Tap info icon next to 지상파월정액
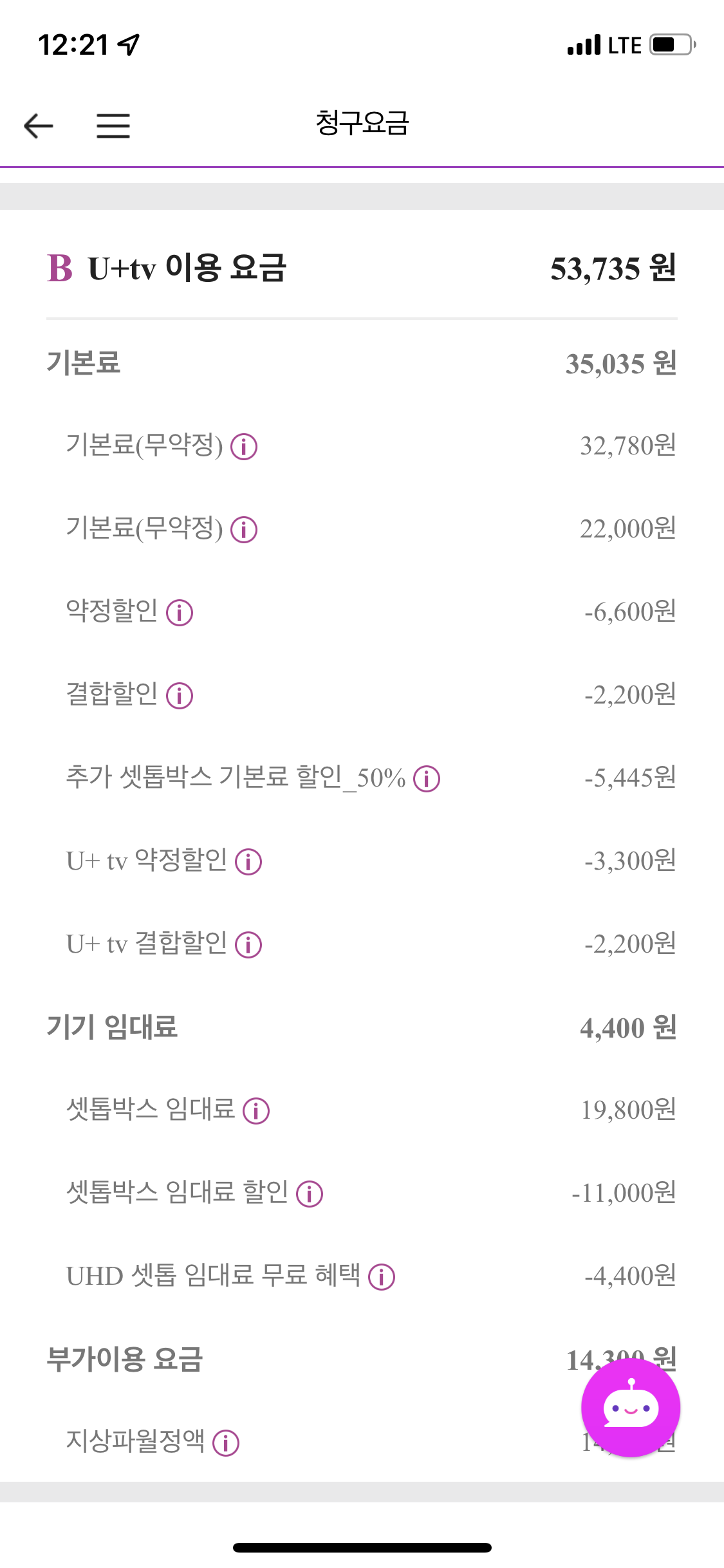Viewport: 724px width, 1568px height. (x=226, y=1443)
